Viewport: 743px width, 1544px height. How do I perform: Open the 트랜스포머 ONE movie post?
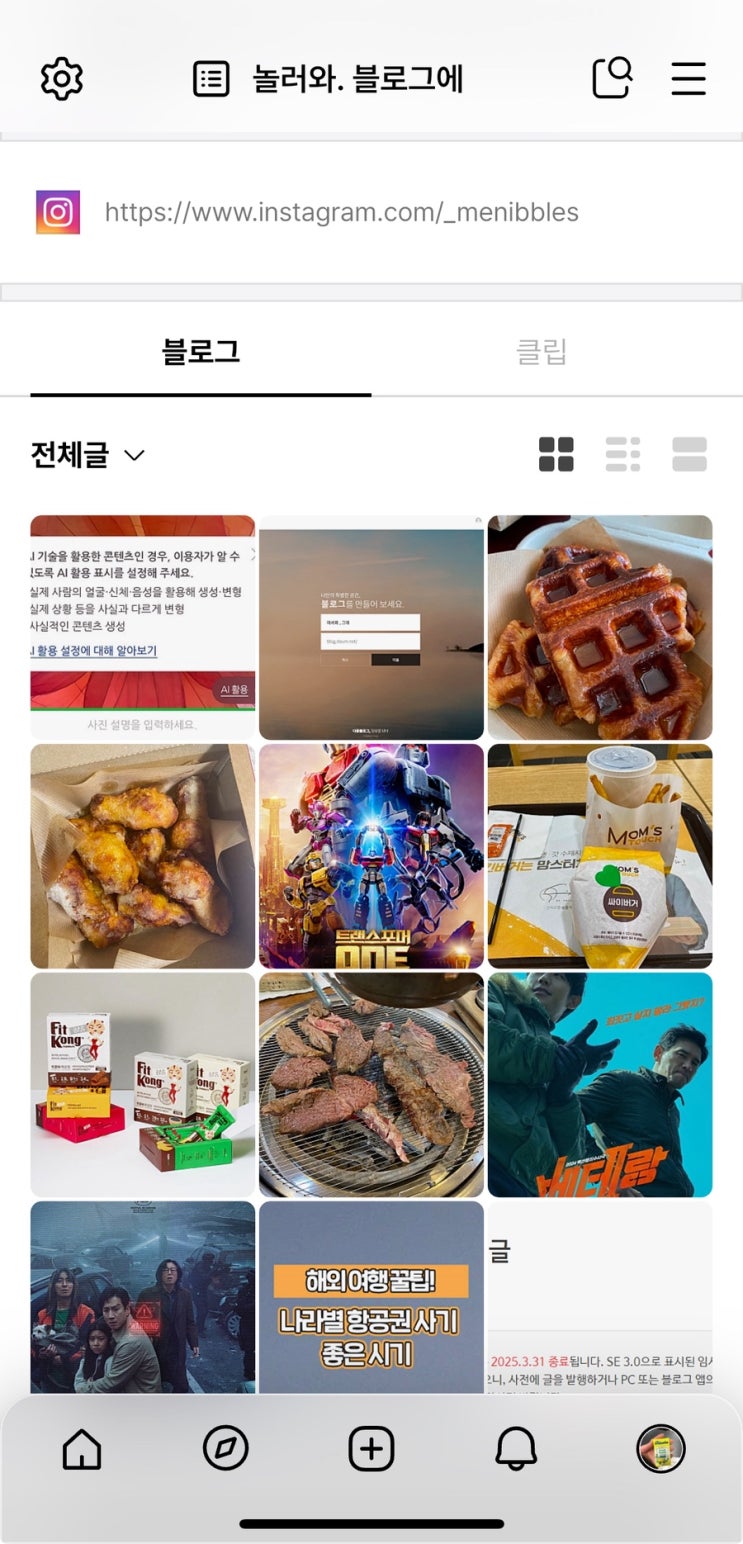tap(371, 856)
